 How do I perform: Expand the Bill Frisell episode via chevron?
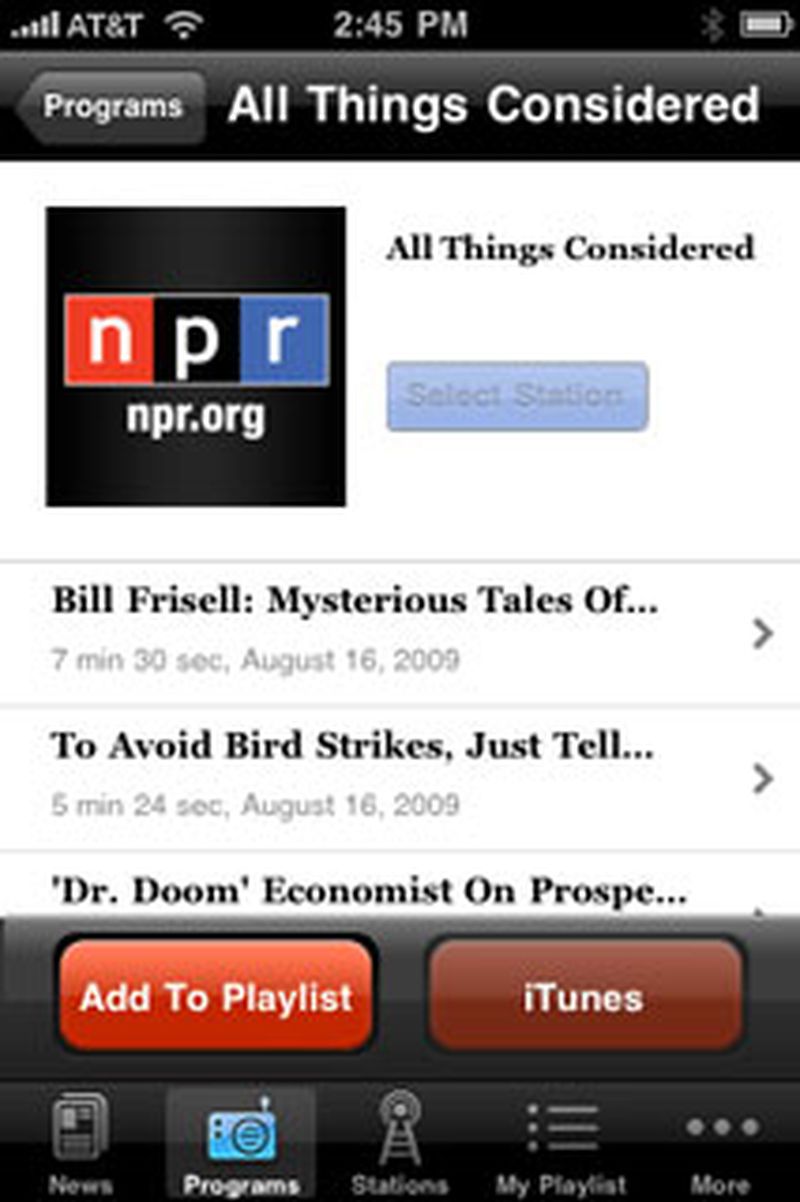pyautogui.click(x=764, y=632)
